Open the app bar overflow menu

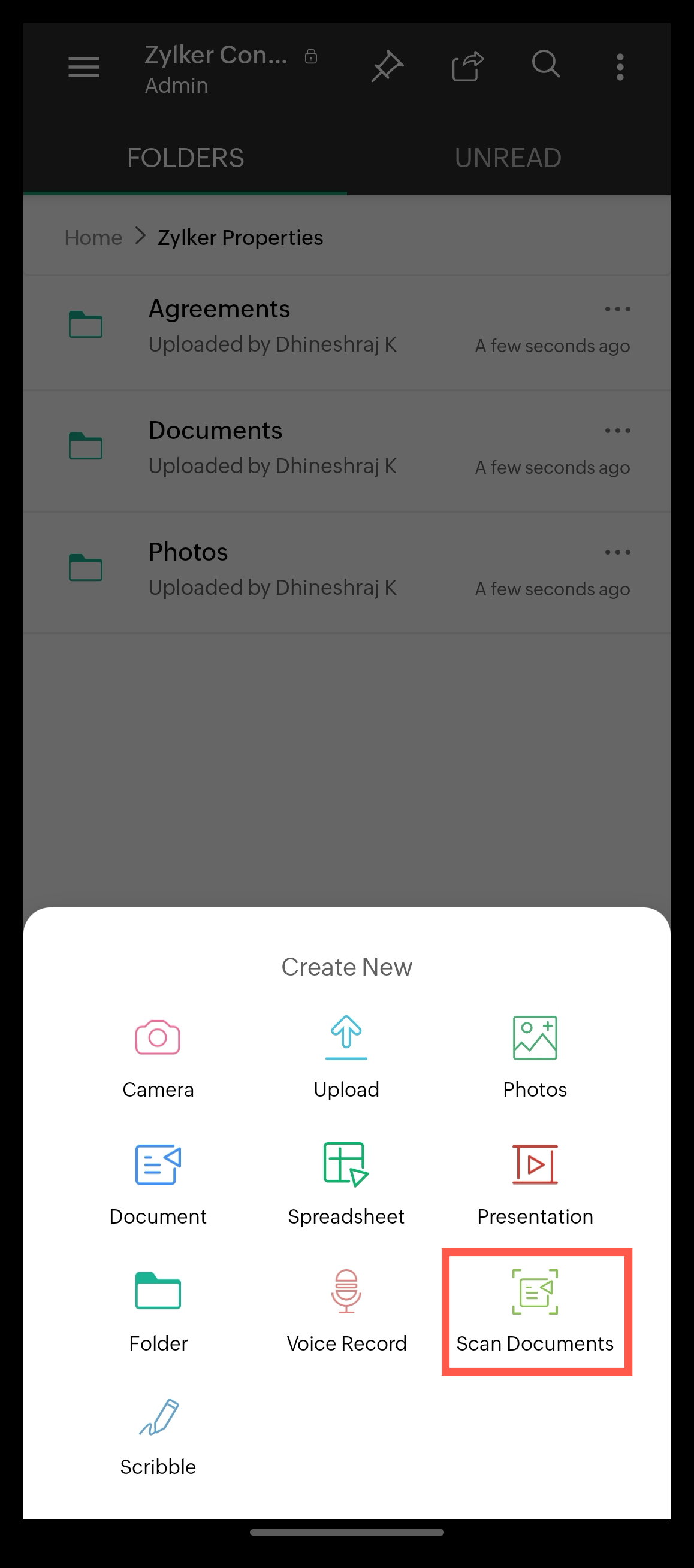click(x=620, y=67)
